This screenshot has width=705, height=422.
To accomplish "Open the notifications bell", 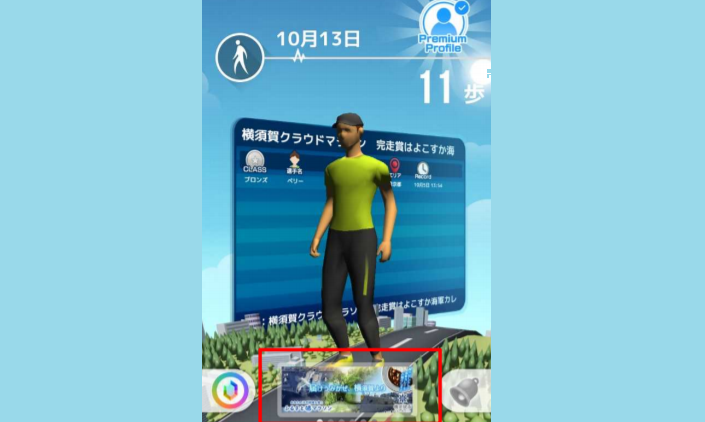I will pyautogui.click(x=466, y=392).
